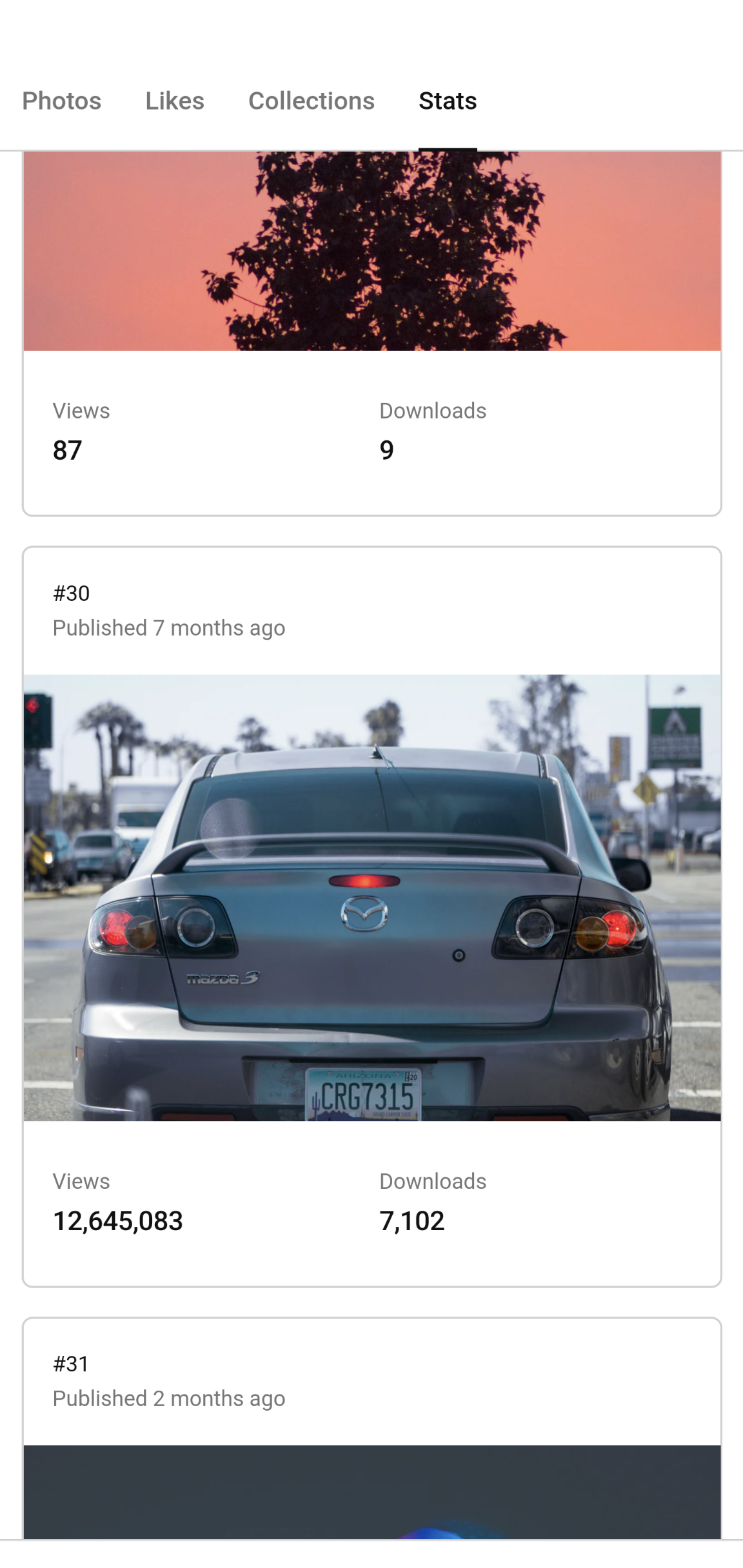Click the 12,645,083 views figure
Viewport: 743px width, 1568px height.
[117, 1220]
